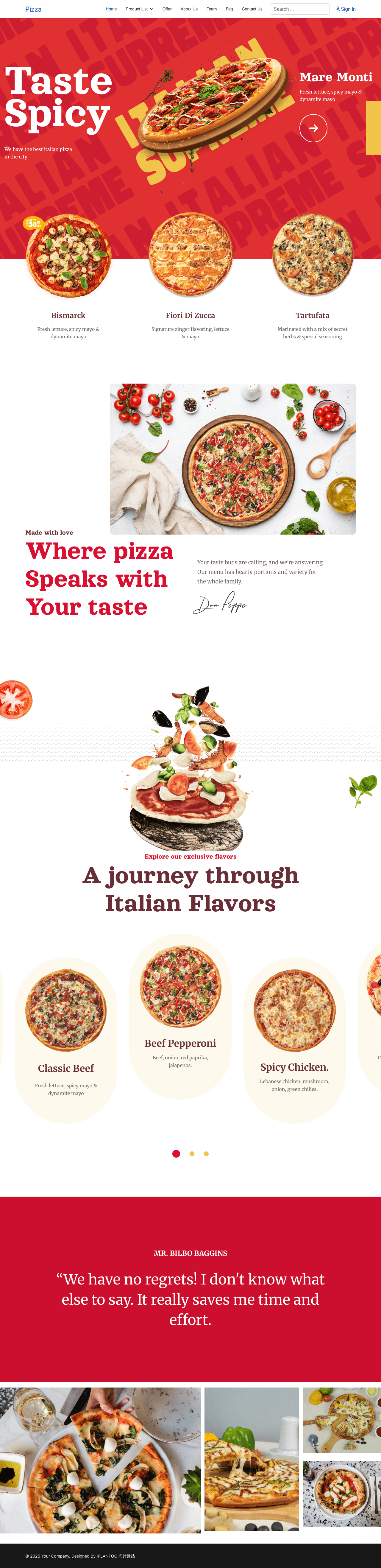Open the Offer page

(167, 9)
